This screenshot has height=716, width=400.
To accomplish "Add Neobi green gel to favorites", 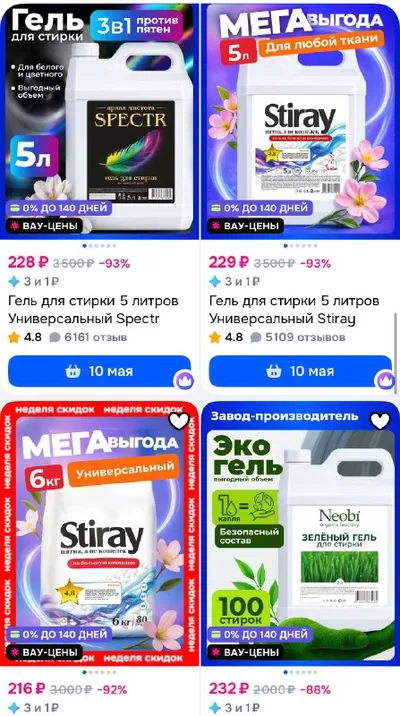I will pyautogui.click(x=380, y=421).
